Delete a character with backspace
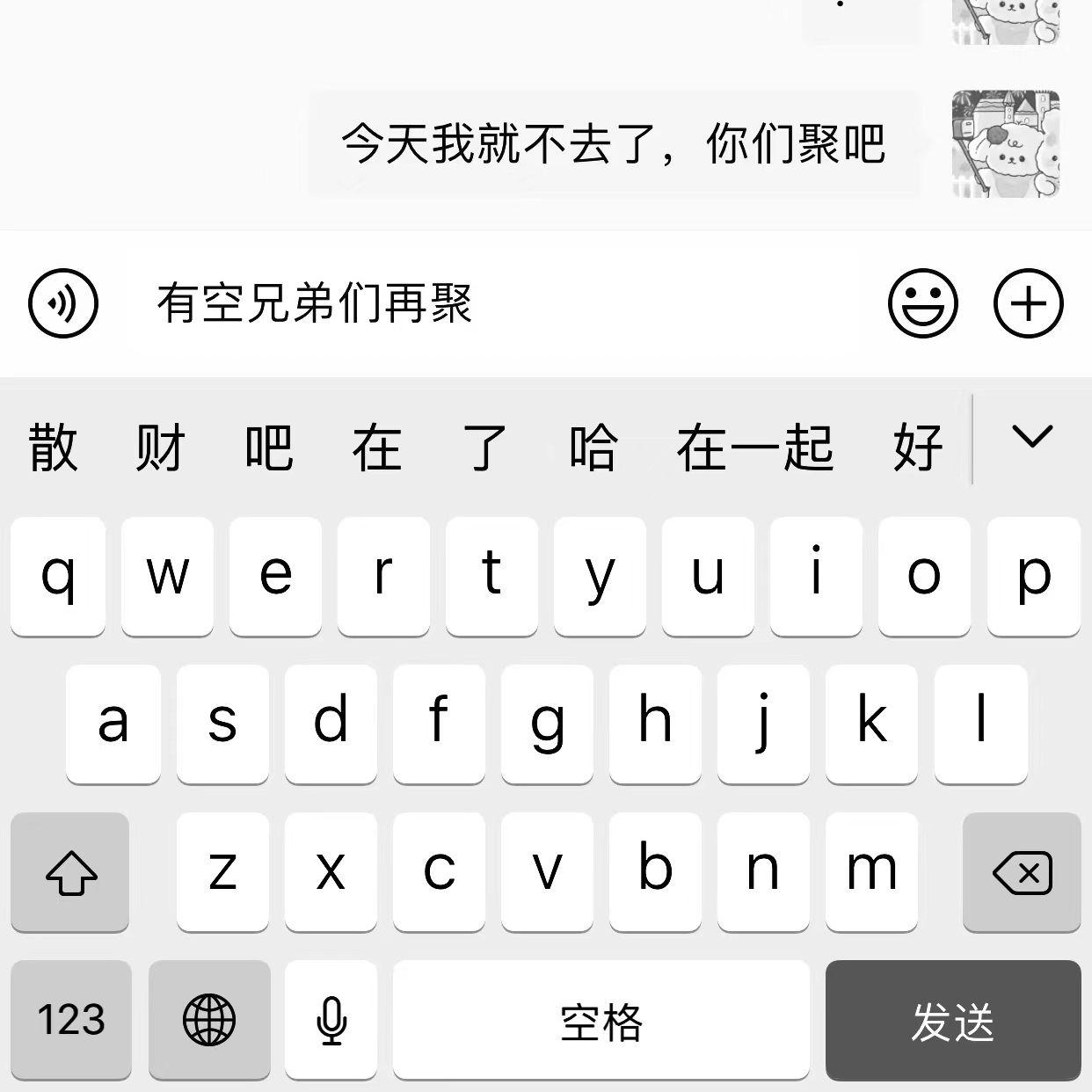The height and width of the screenshot is (1092, 1092). (x=1021, y=872)
